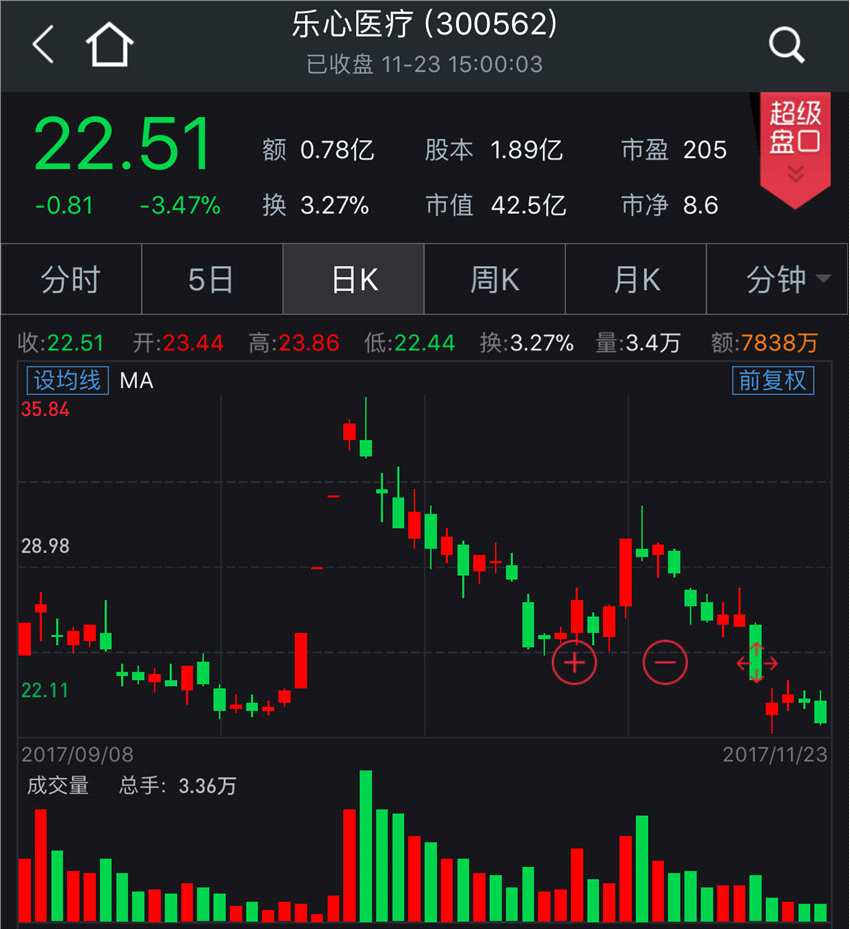Viewport: 850px width, 929px height.
Task: Zoom in the chart with plus
Action: 574,662
